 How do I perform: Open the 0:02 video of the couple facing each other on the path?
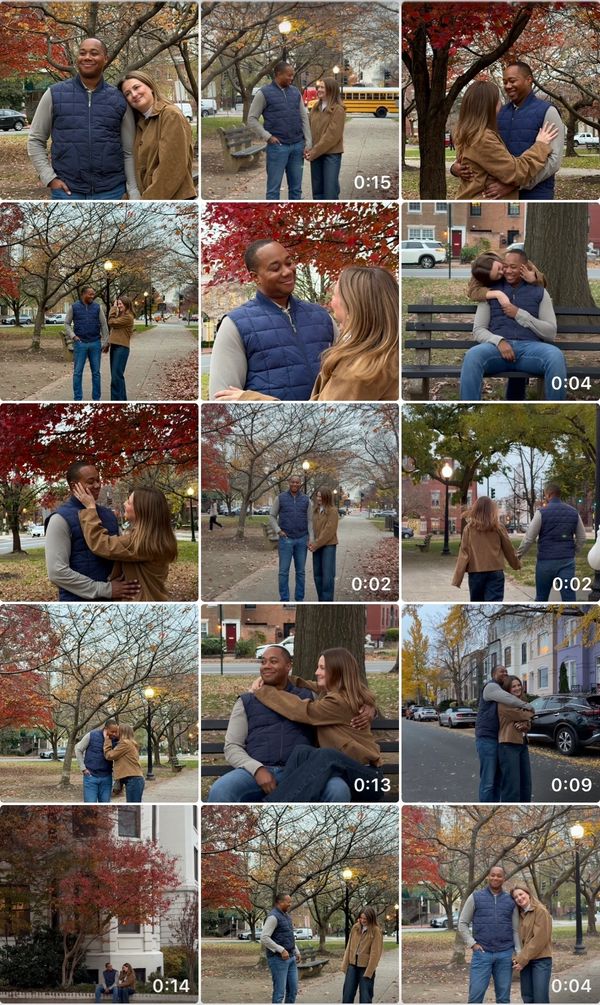[300, 501]
